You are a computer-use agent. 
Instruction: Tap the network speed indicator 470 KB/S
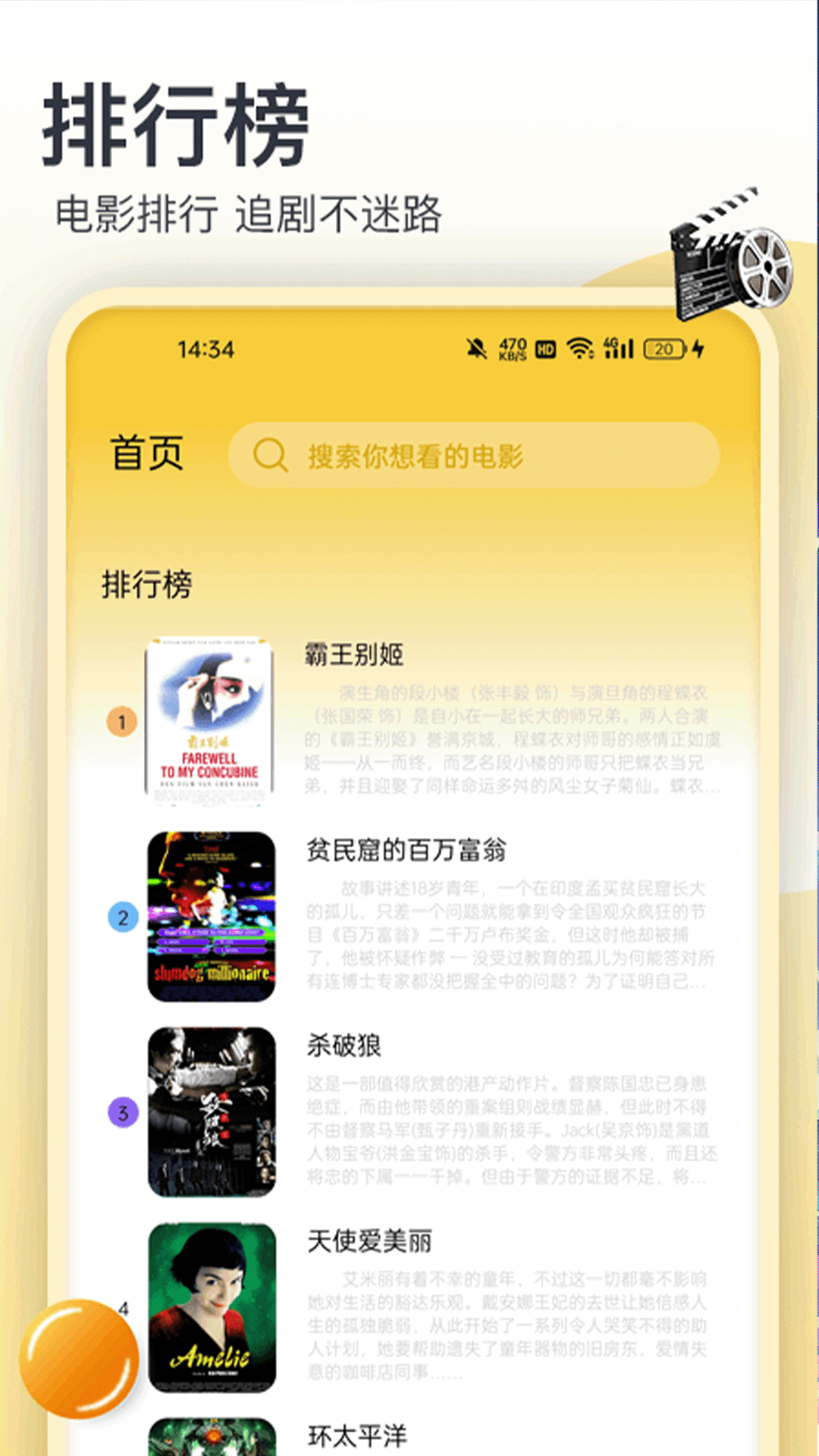pos(512,350)
